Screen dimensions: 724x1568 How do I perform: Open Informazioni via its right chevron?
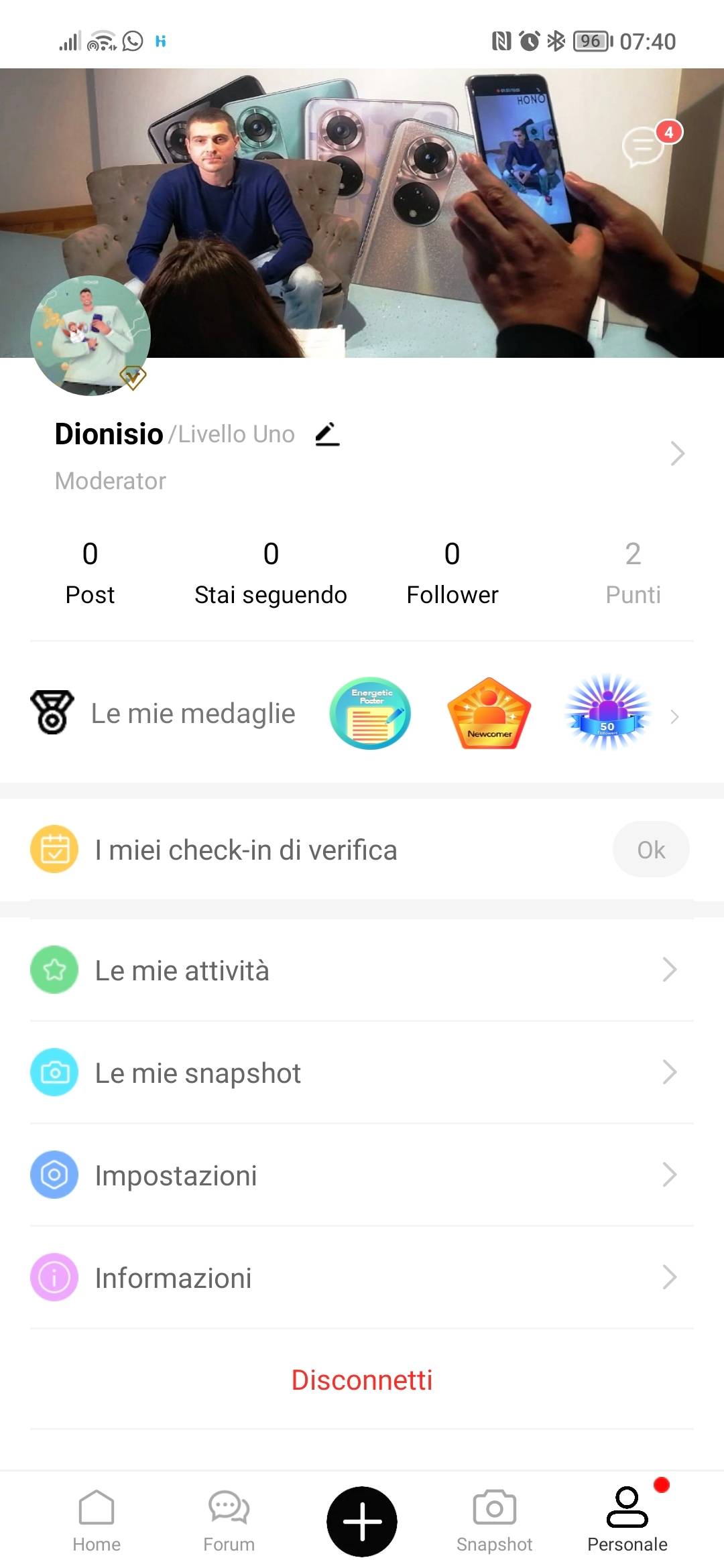point(670,1277)
